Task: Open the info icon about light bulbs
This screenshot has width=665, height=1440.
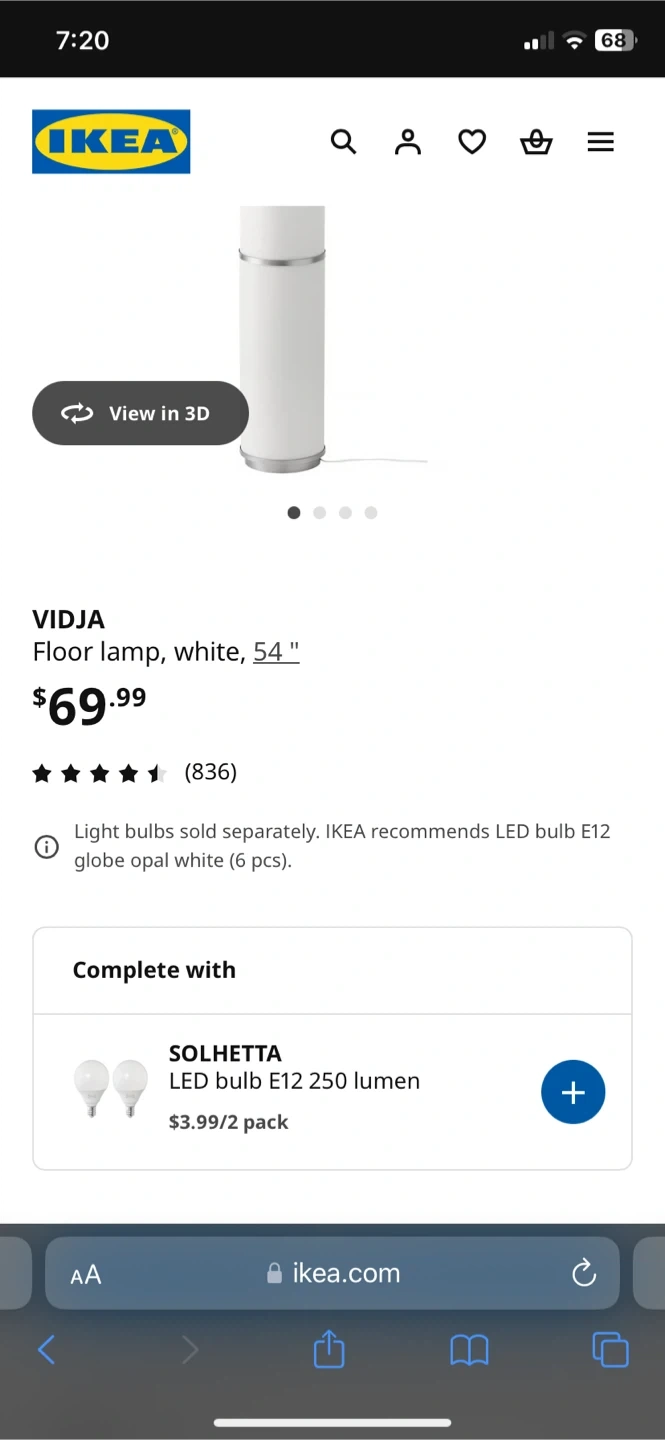Action: click(46, 847)
